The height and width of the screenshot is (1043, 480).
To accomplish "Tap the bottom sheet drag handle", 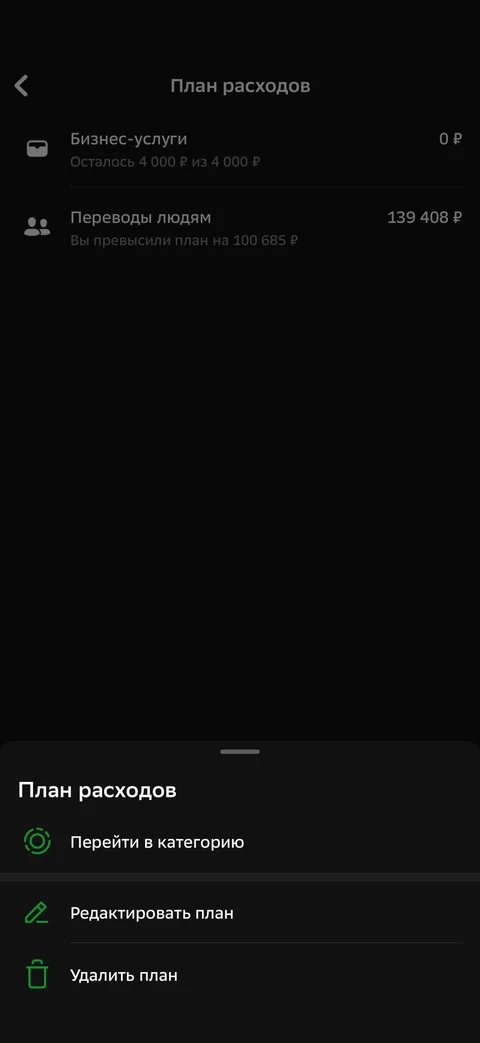I will coord(240,752).
